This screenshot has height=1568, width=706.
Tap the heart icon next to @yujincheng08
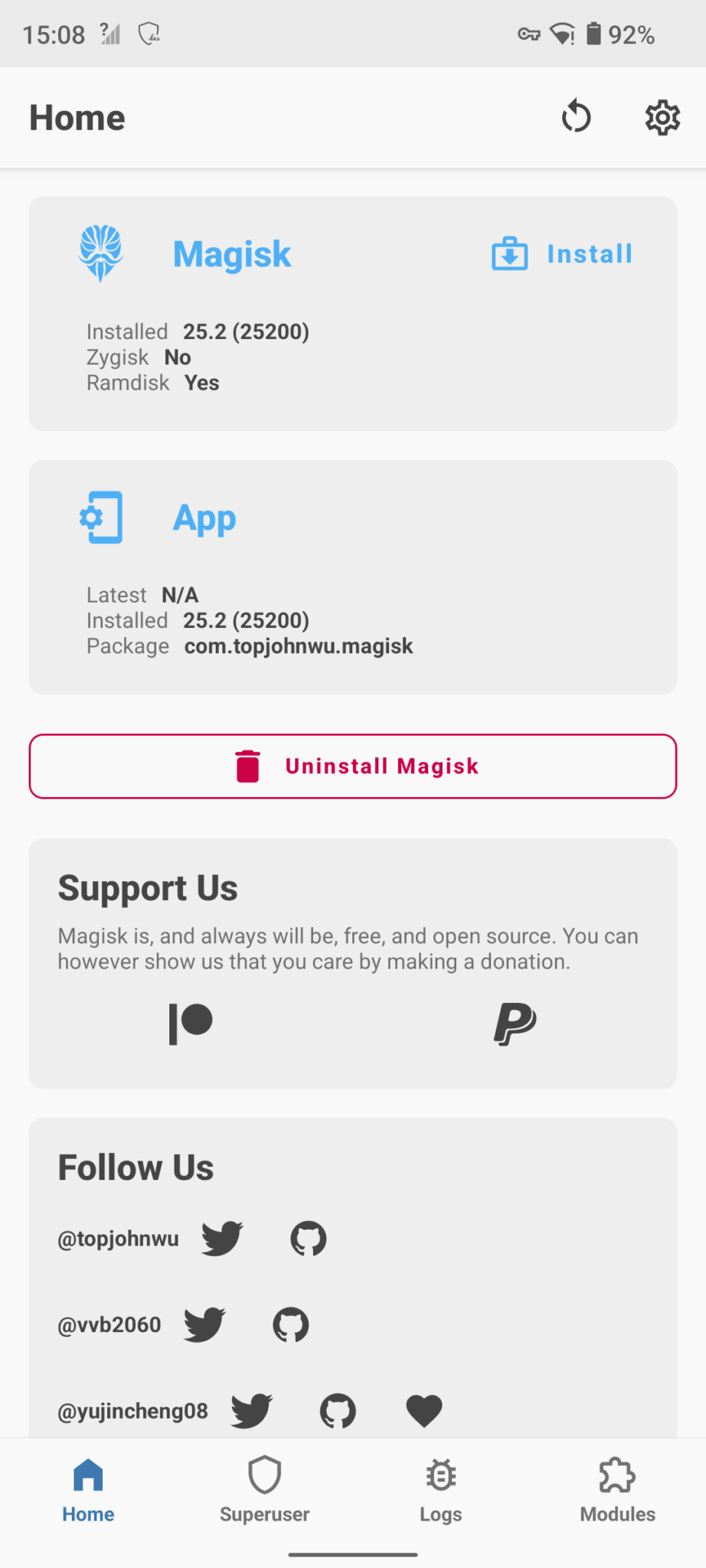[x=423, y=1410]
